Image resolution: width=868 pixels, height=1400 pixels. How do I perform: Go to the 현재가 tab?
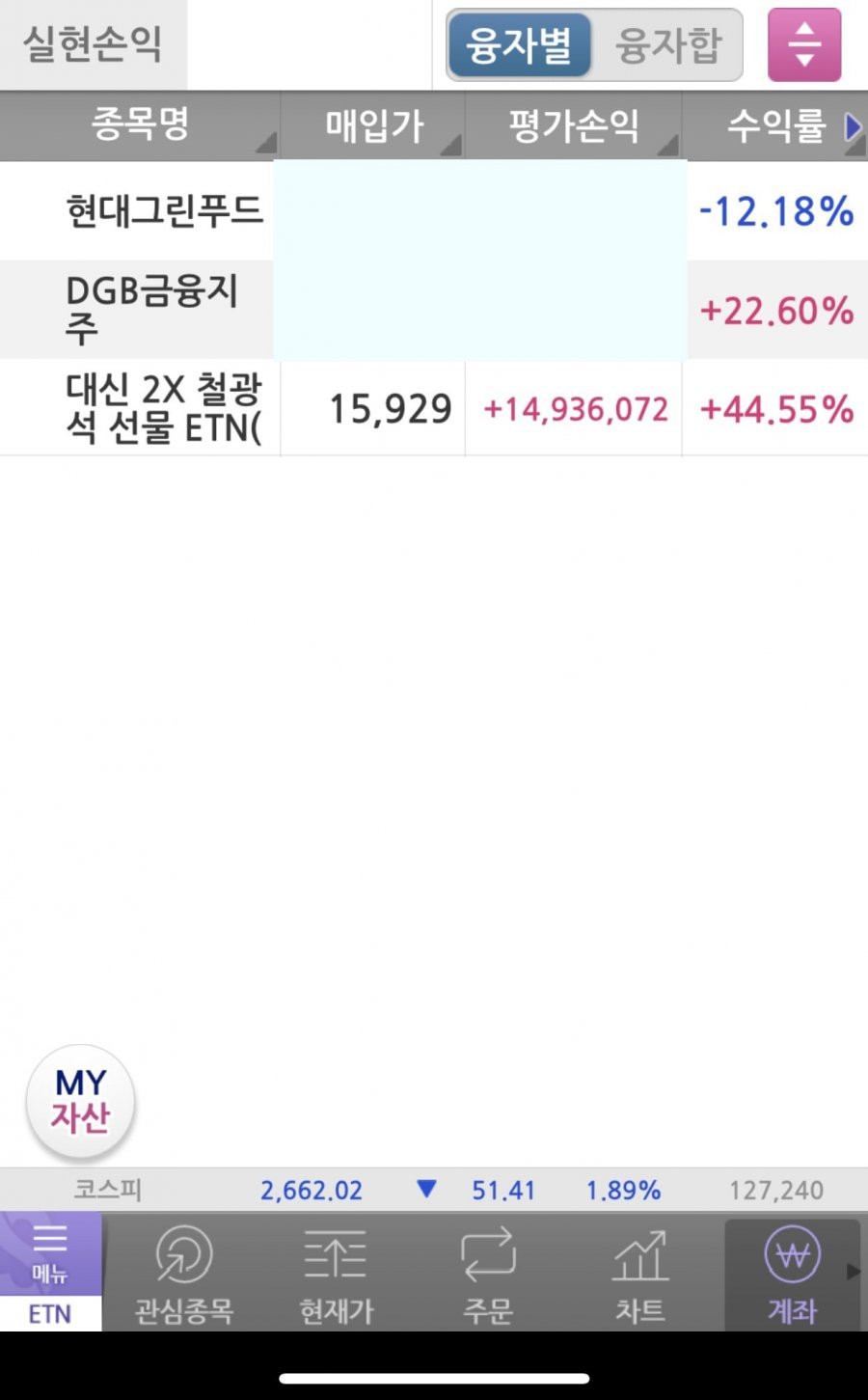pos(336,1273)
